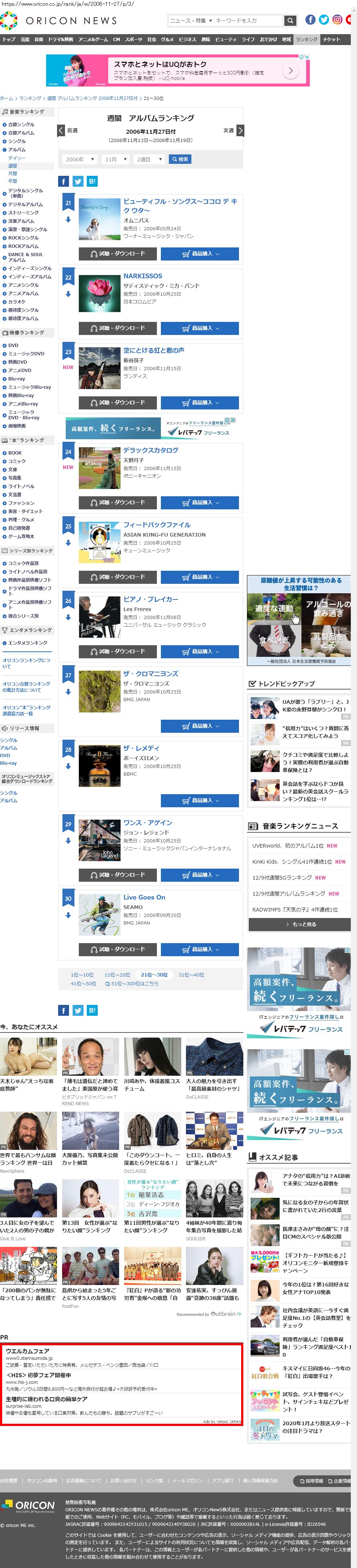Open album title NARKISSOS link
Viewport: 357px width, 1568px height.
[x=143, y=276]
